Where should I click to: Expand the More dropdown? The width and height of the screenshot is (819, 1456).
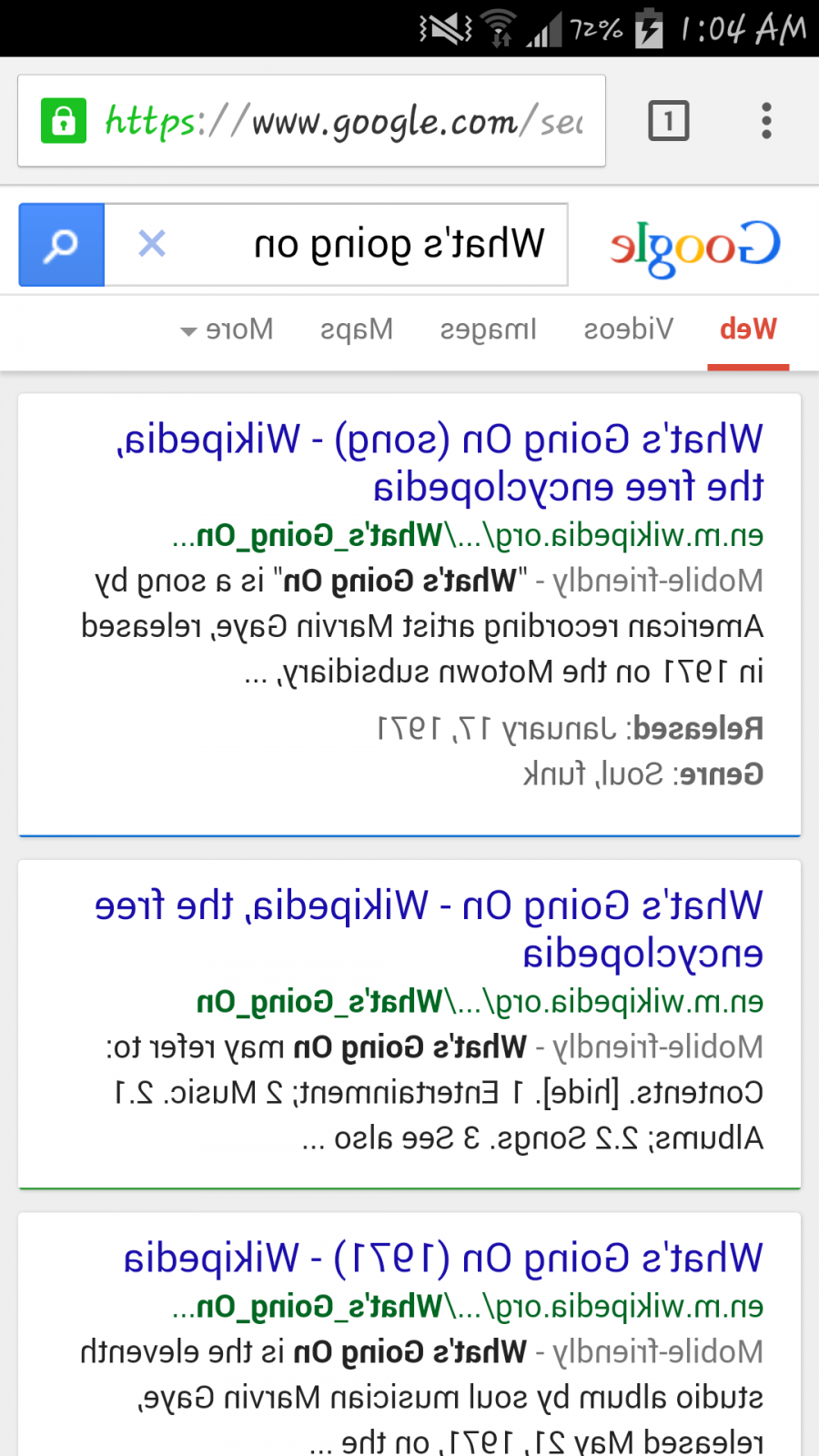click(x=227, y=329)
